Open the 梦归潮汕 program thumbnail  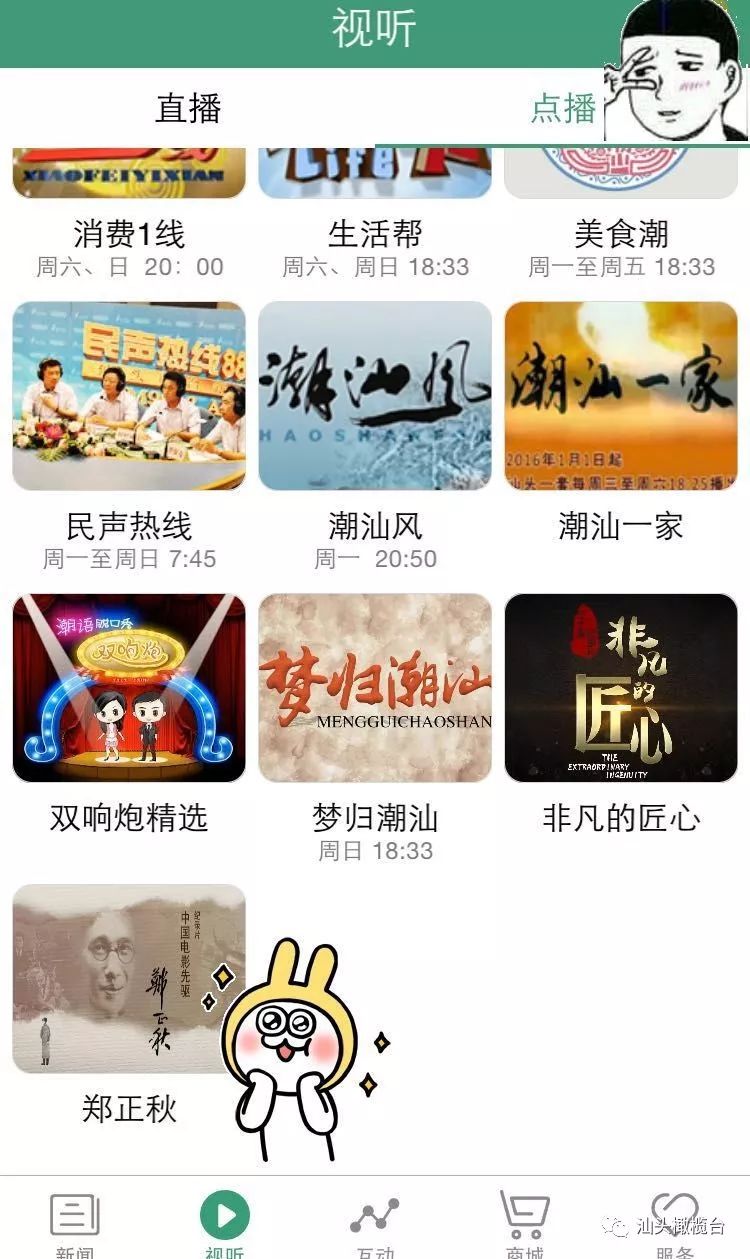(x=375, y=687)
